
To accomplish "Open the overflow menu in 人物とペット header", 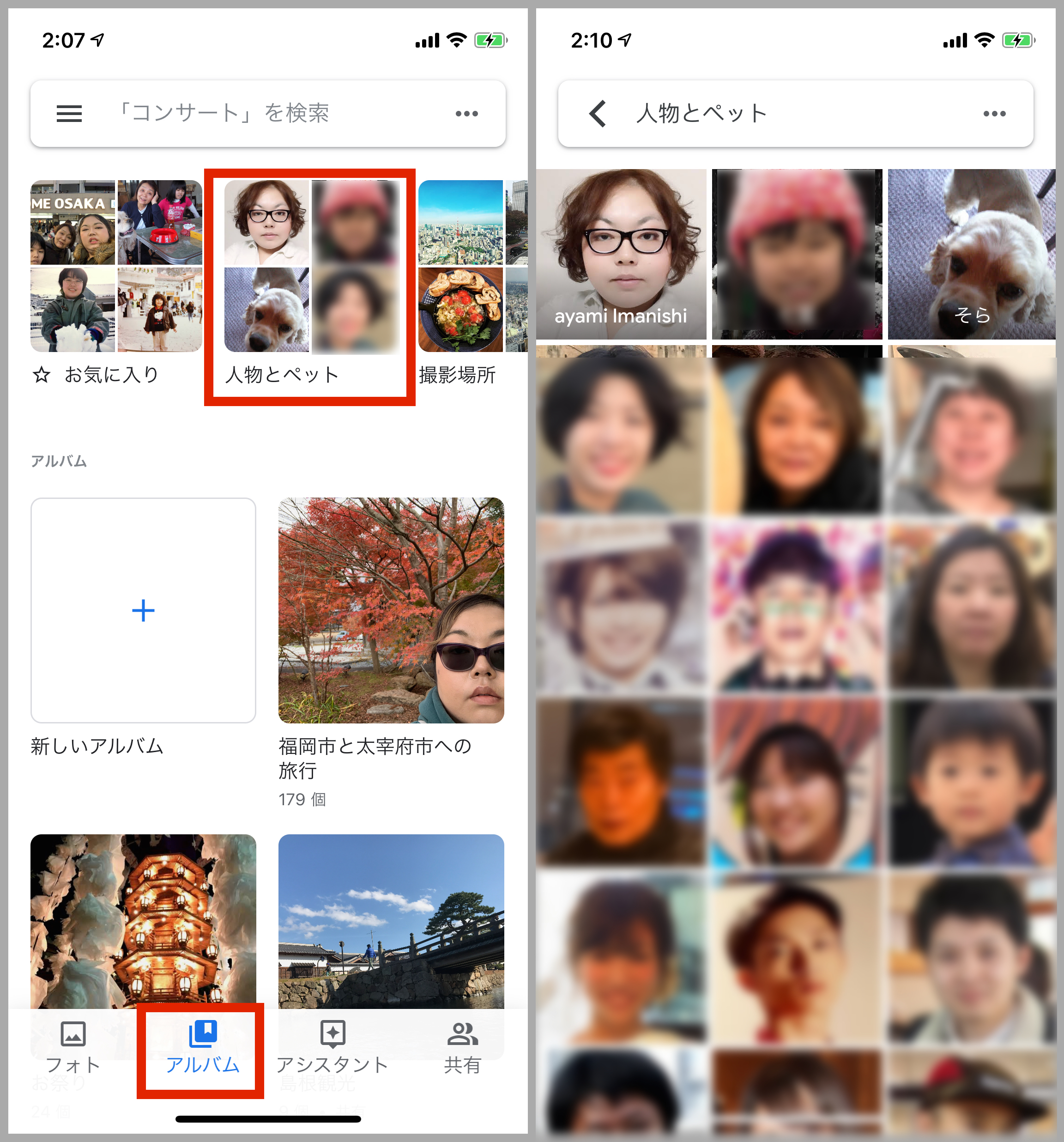I will [994, 113].
